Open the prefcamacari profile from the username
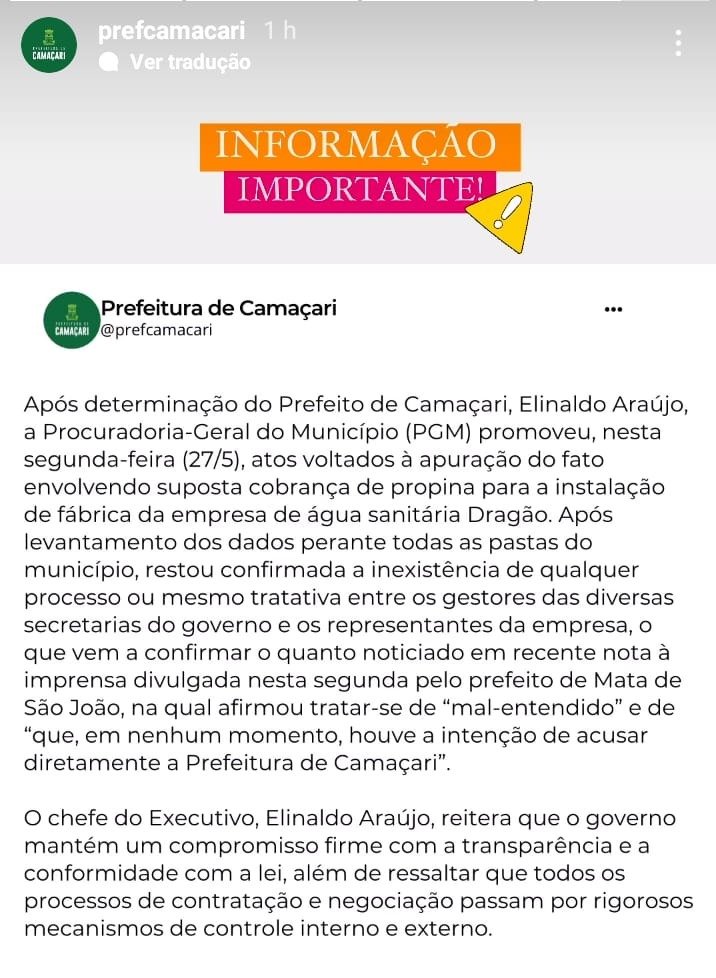Viewport: 716px width, 978px height. point(171,32)
